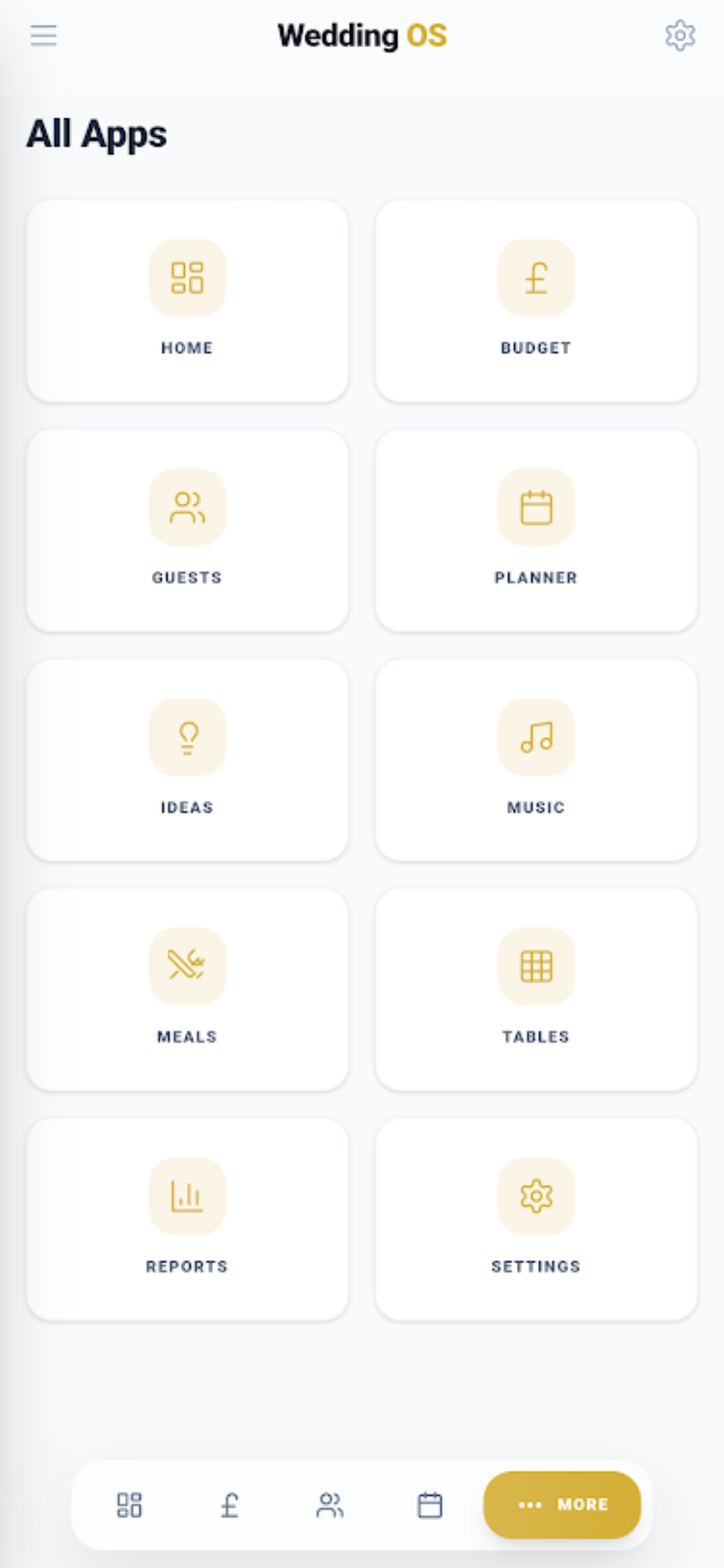Tap the calendar icon in the bottom navigation

pos(430,1506)
